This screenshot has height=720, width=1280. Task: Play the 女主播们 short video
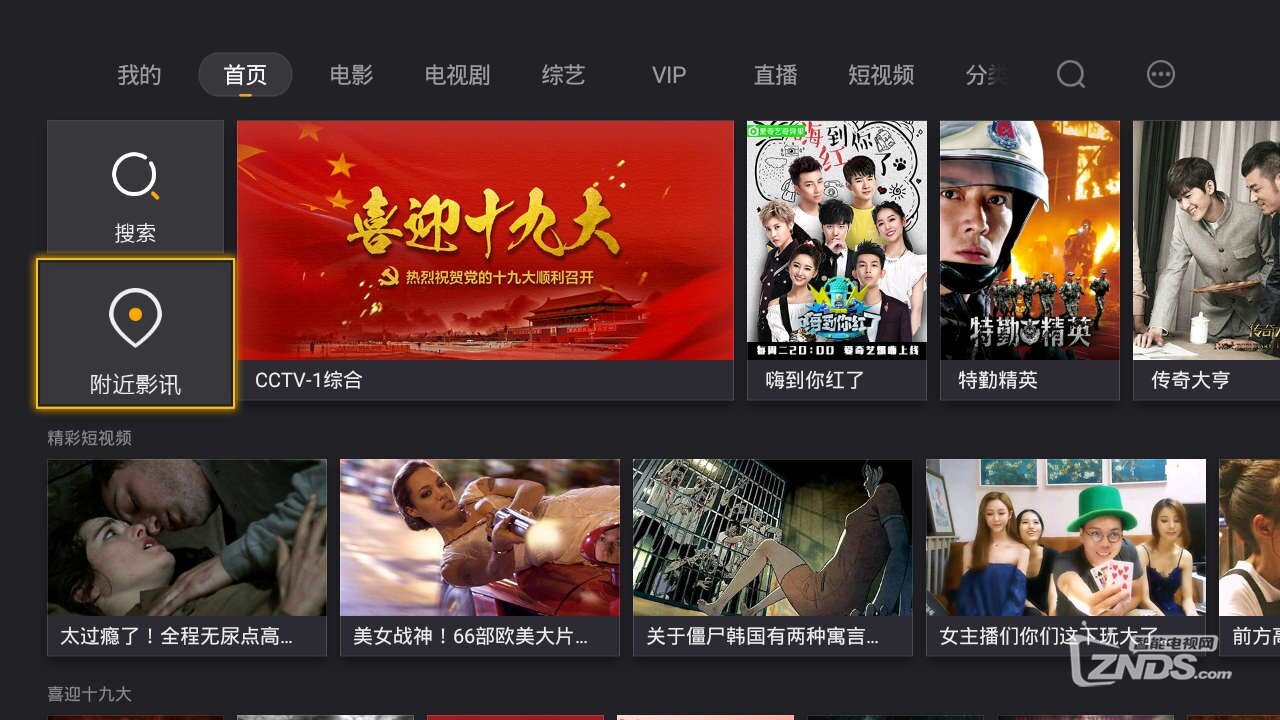[x=1065, y=556]
